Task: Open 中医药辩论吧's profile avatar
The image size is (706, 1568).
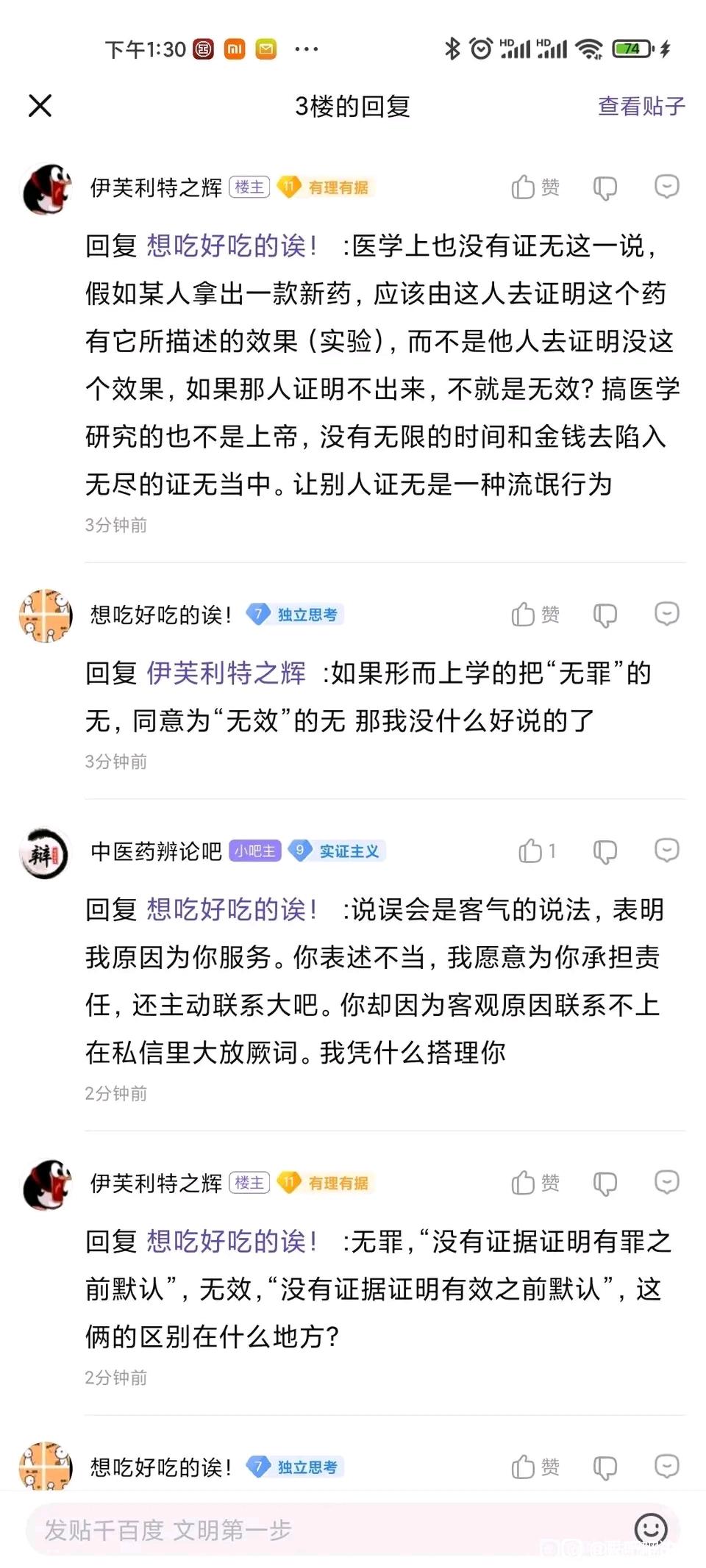Action: pos(45,853)
